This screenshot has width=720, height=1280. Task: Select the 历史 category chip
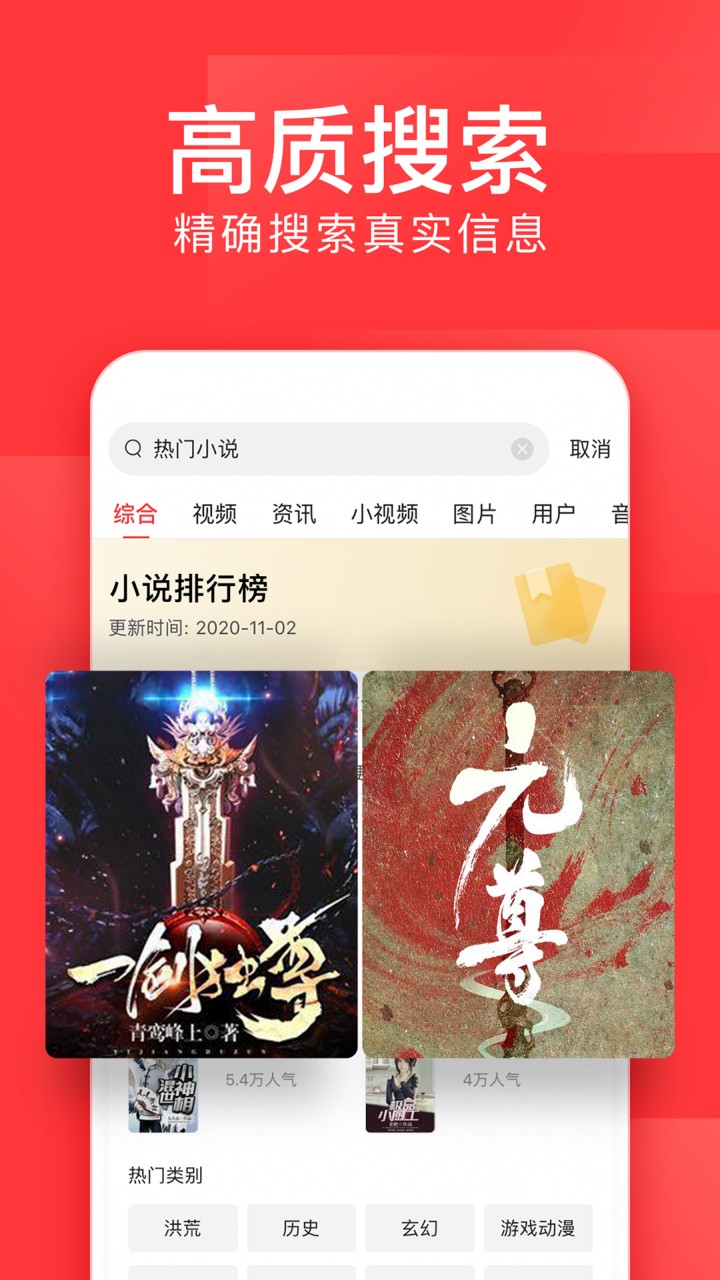tap(300, 1229)
